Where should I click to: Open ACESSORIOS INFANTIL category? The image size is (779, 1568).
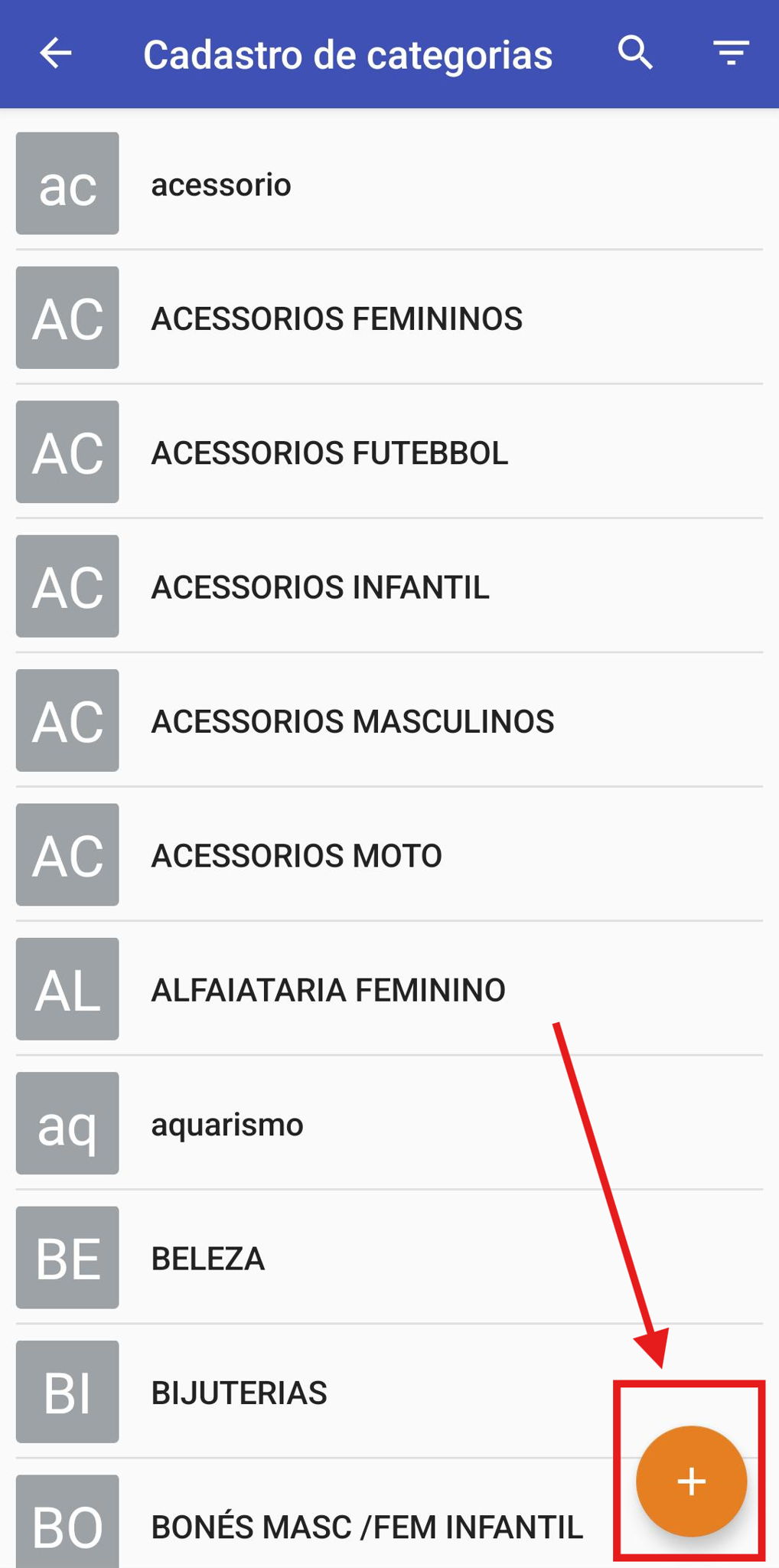tap(389, 586)
